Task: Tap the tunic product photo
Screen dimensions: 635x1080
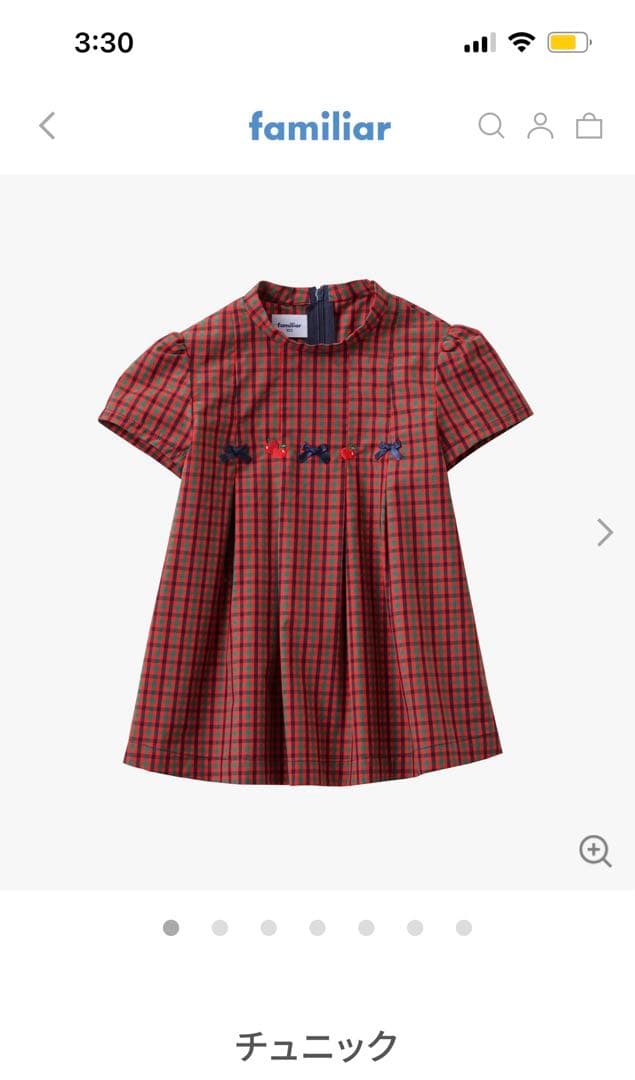Action: (x=315, y=530)
